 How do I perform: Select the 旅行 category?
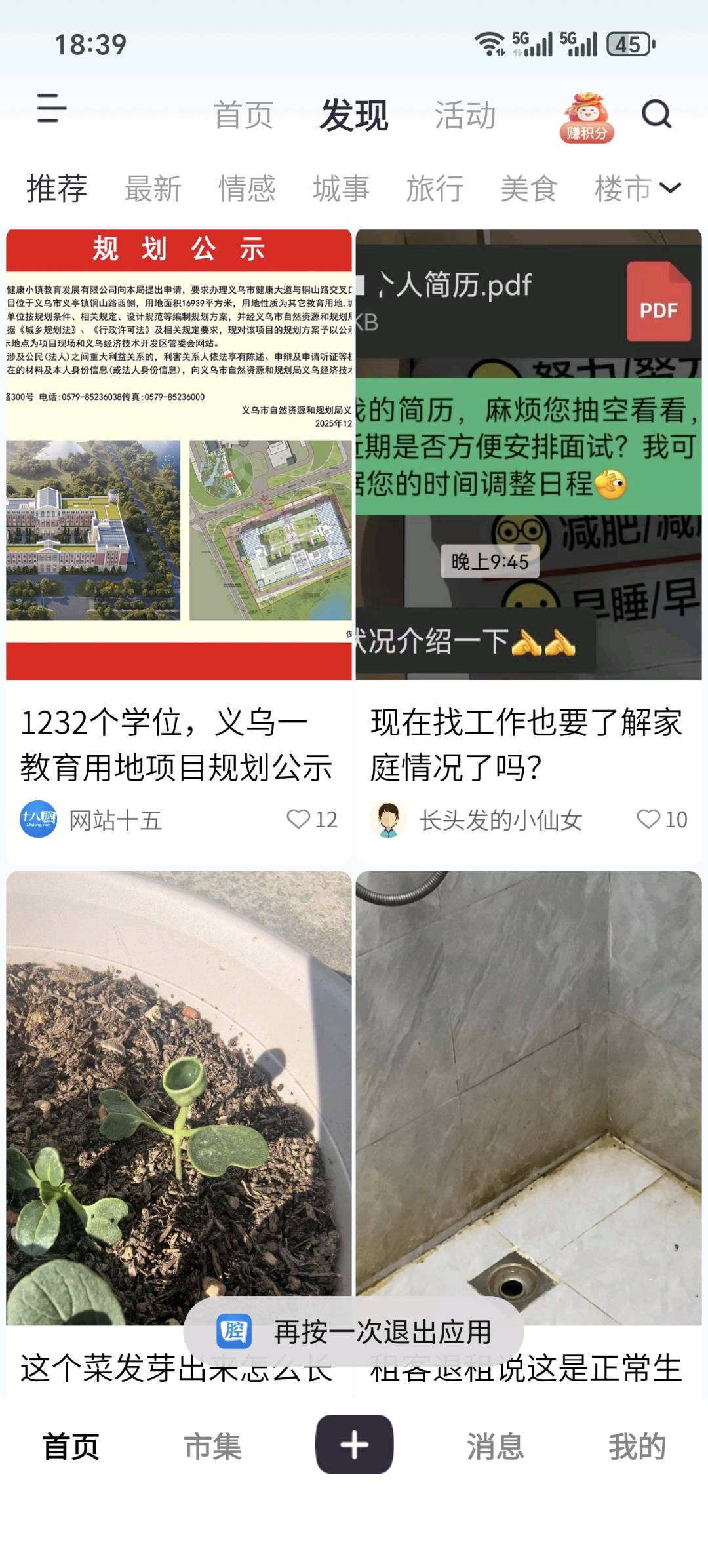coord(435,189)
